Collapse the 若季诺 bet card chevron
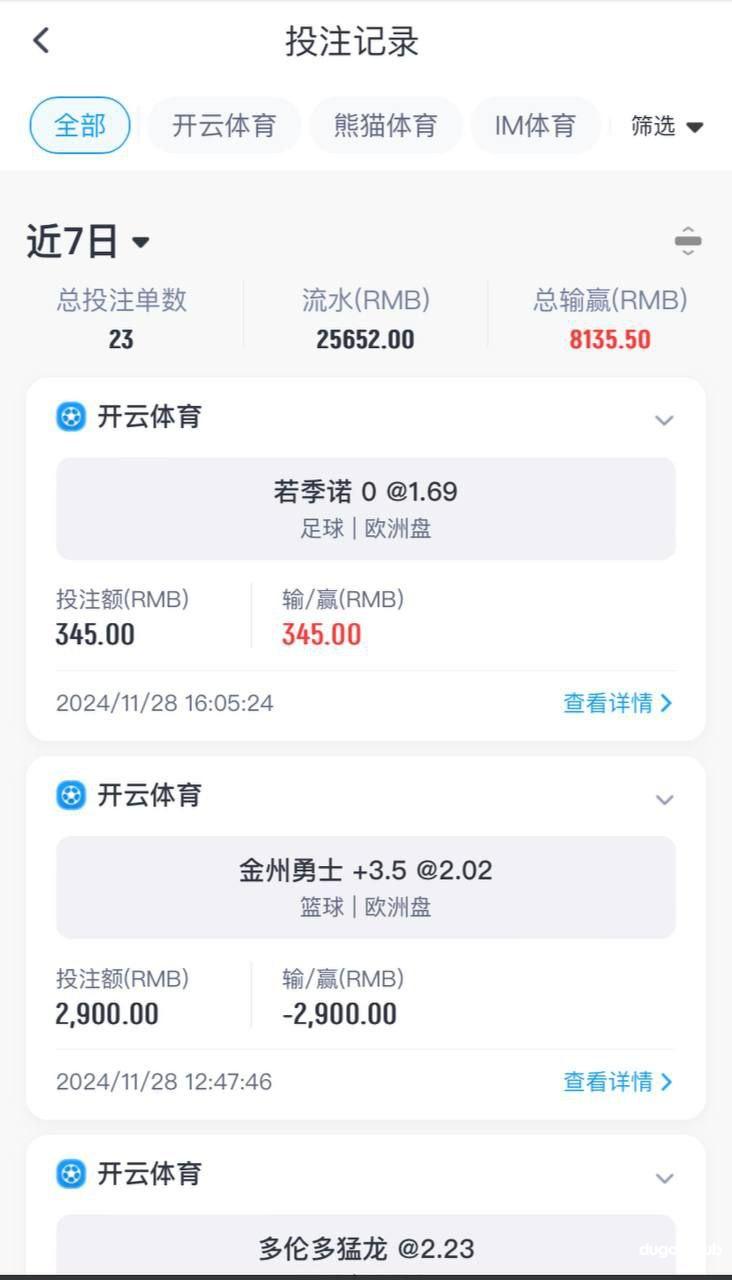 tap(664, 420)
